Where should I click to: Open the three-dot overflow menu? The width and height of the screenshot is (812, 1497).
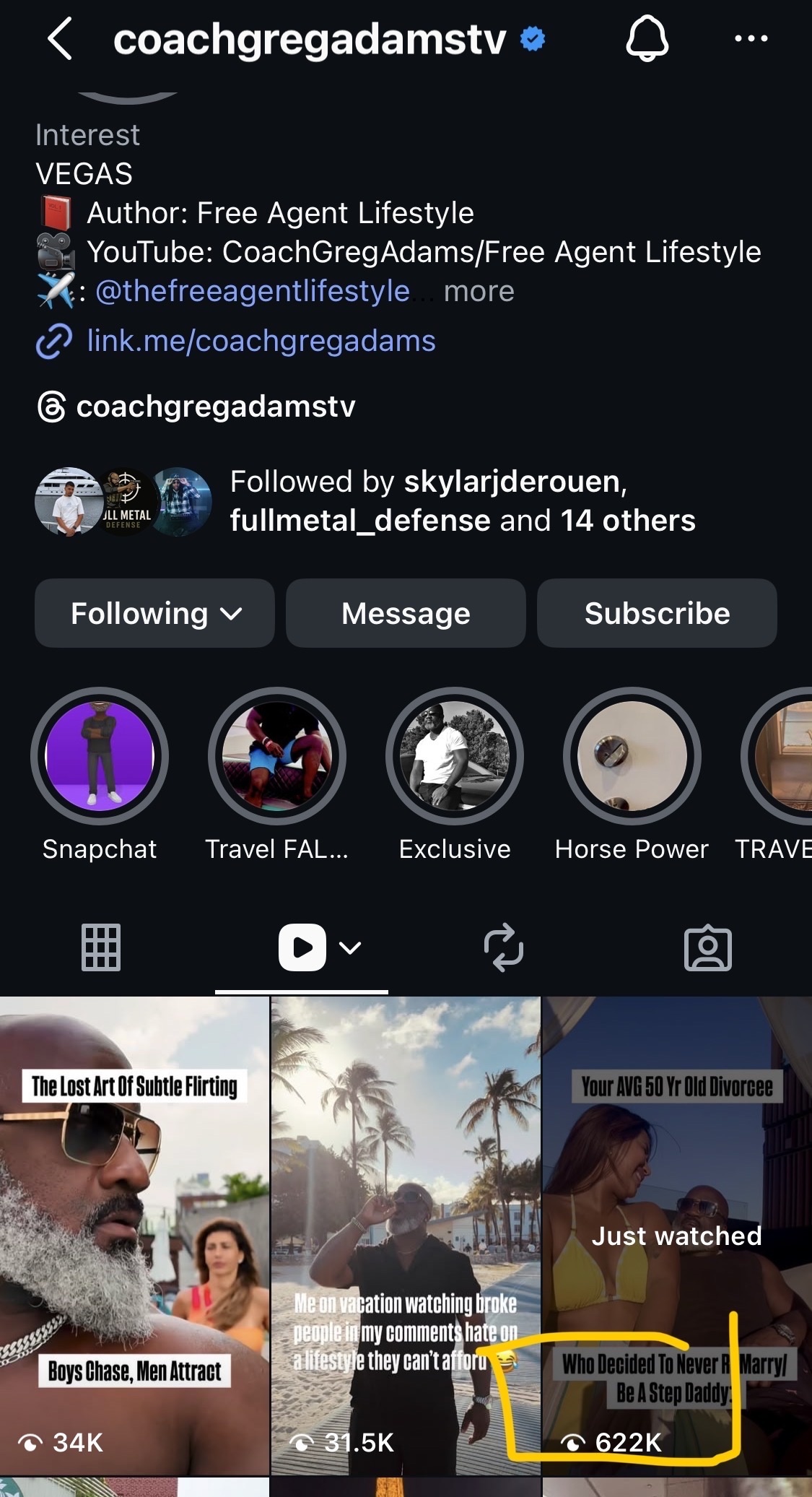[751, 39]
